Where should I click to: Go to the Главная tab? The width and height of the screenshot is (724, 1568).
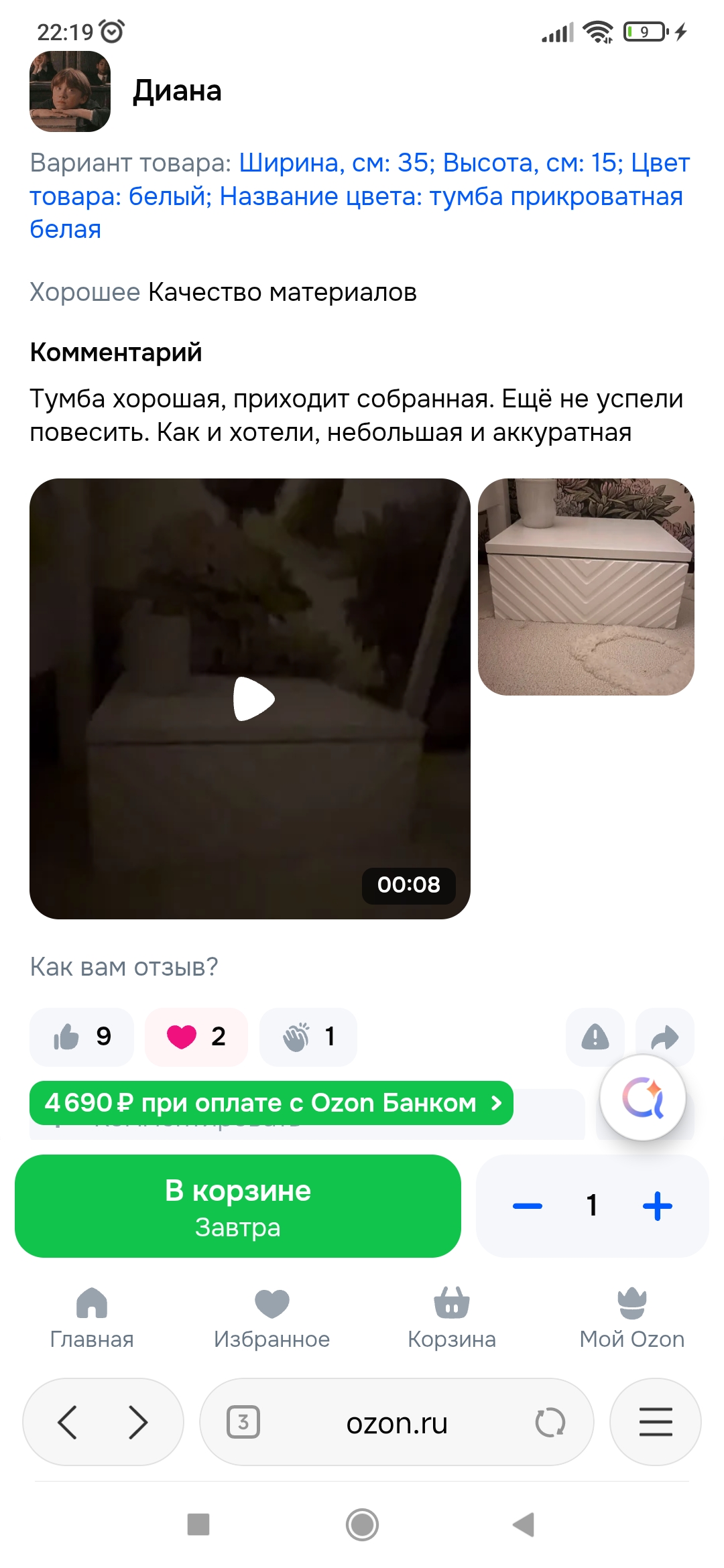[x=92, y=1317]
